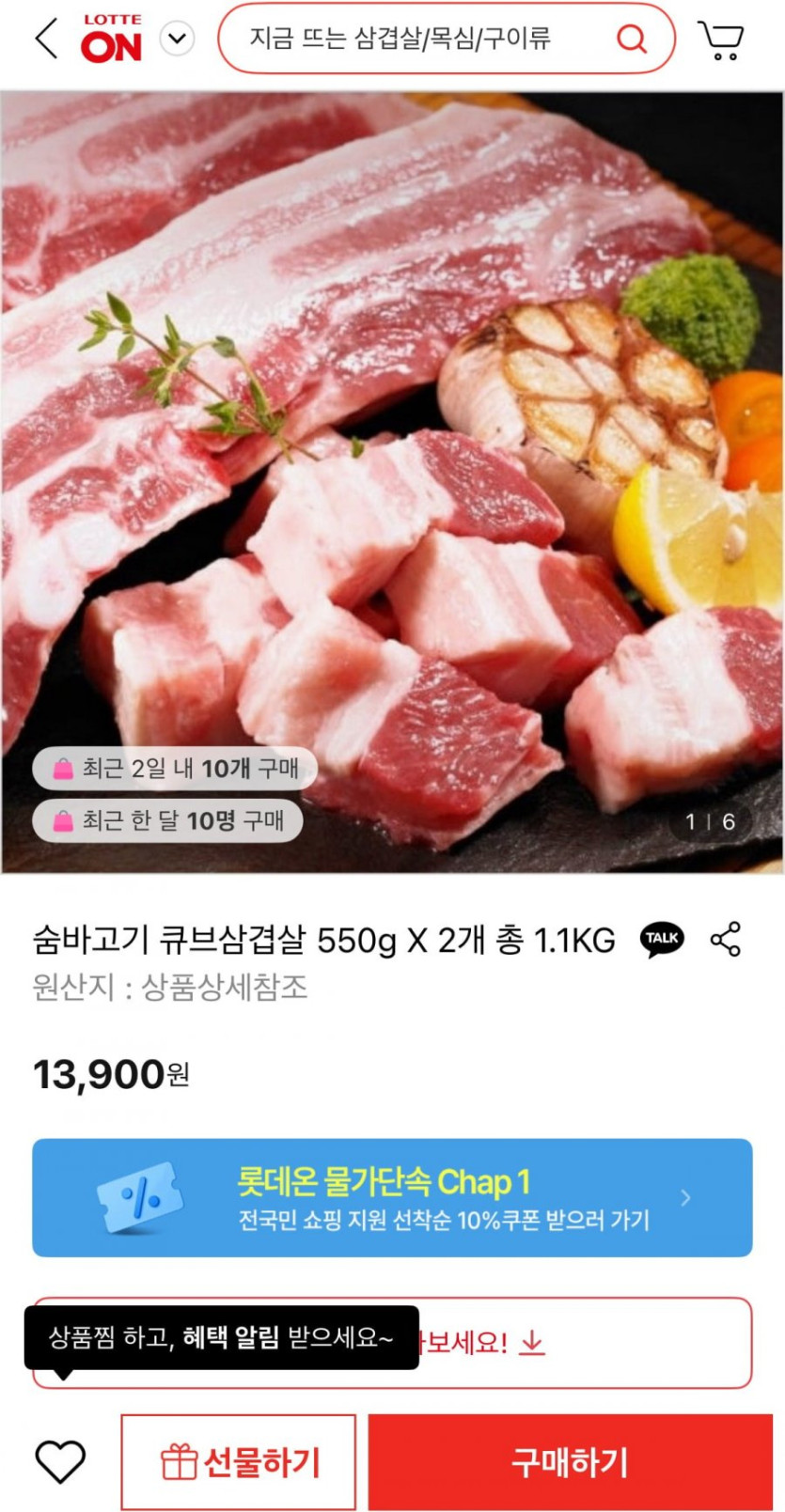Viewport: 785px width, 1512px height.
Task: Select 선물하기 to send as gift
Action: tap(239, 1462)
